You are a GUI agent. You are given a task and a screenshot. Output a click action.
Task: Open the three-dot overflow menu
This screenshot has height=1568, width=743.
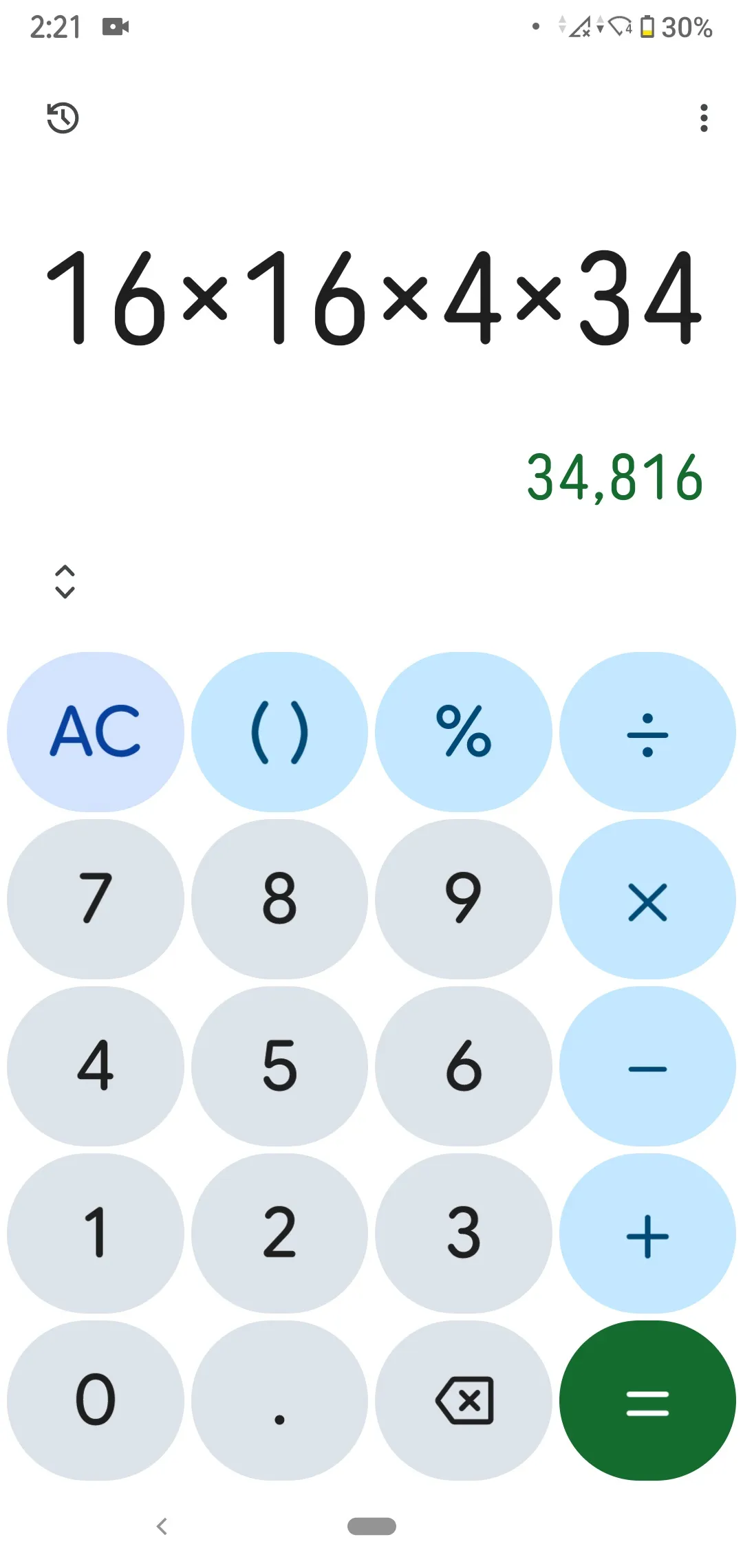pos(703,118)
